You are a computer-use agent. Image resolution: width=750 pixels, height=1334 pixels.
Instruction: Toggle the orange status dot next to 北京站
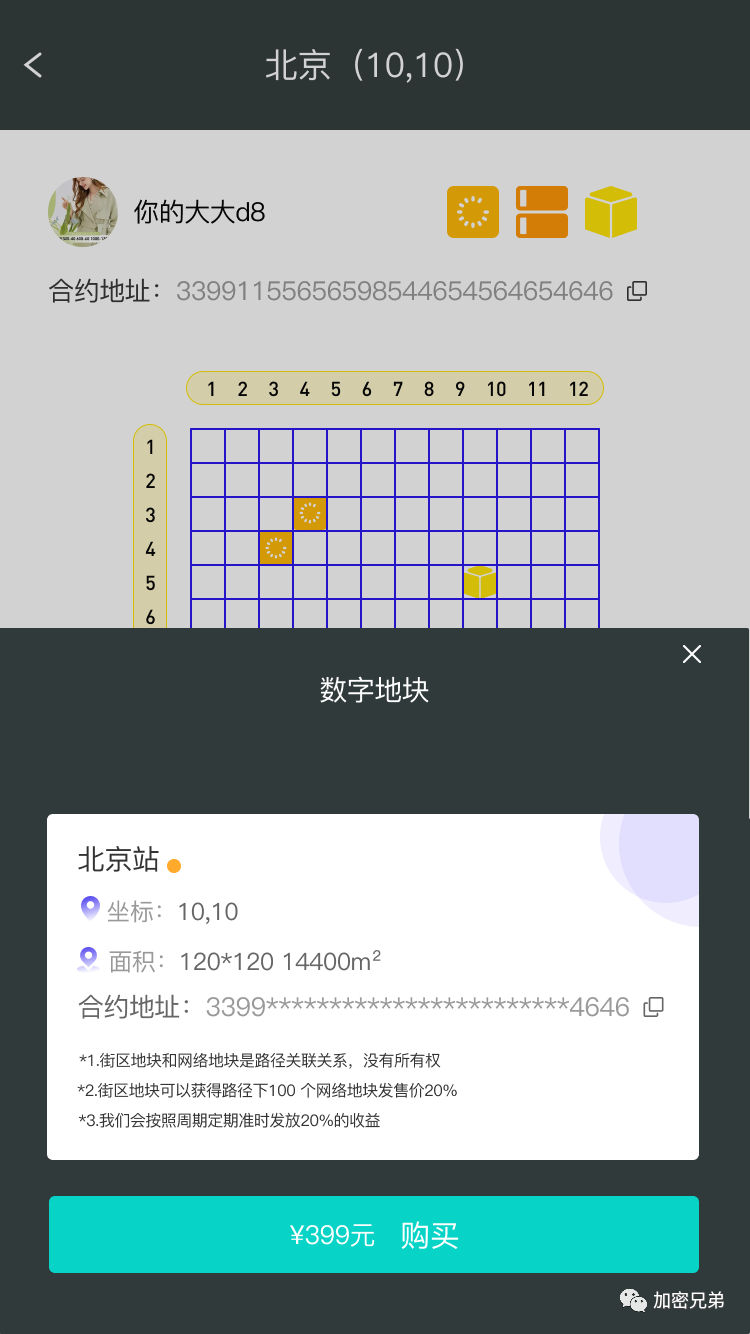173,865
